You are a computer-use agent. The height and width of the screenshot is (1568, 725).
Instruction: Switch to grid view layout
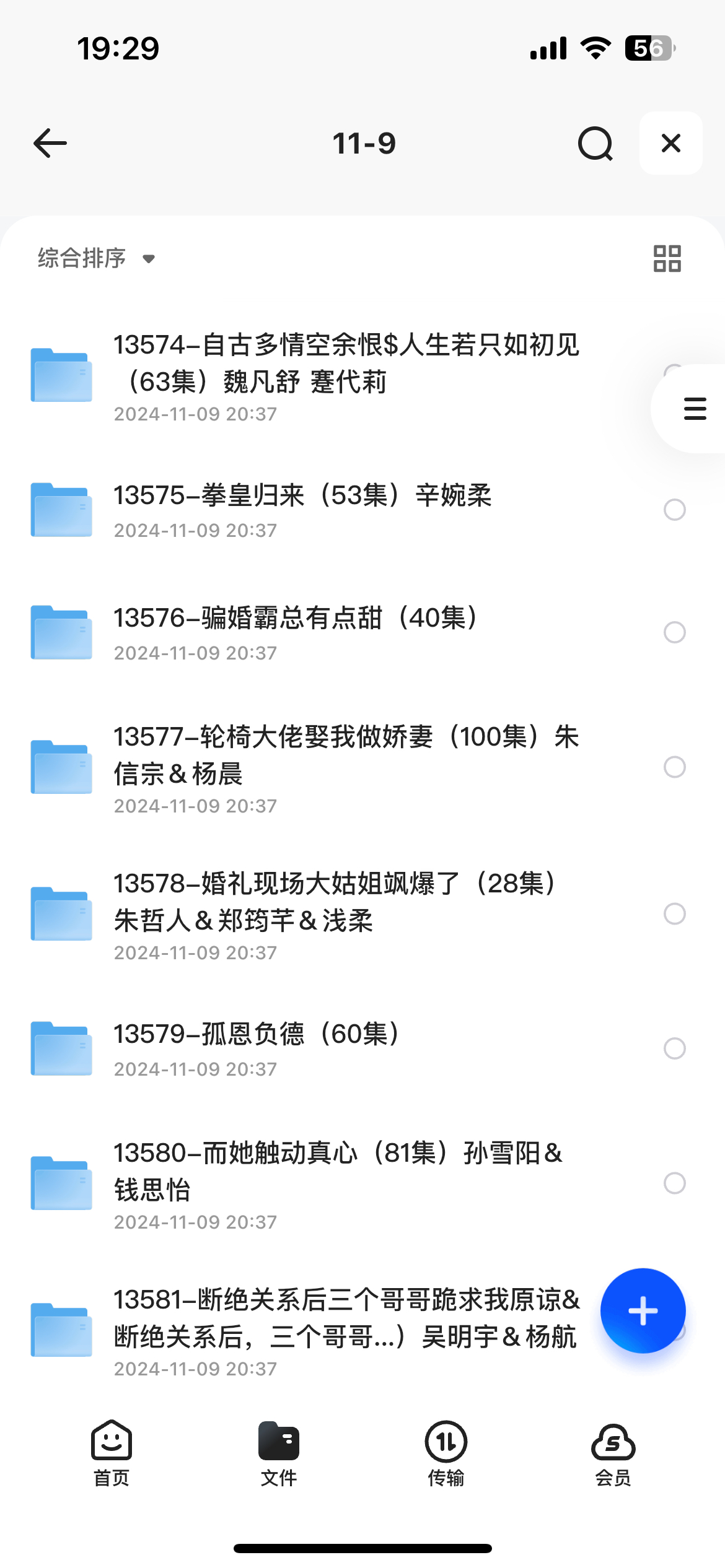click(x=667, y=258)
